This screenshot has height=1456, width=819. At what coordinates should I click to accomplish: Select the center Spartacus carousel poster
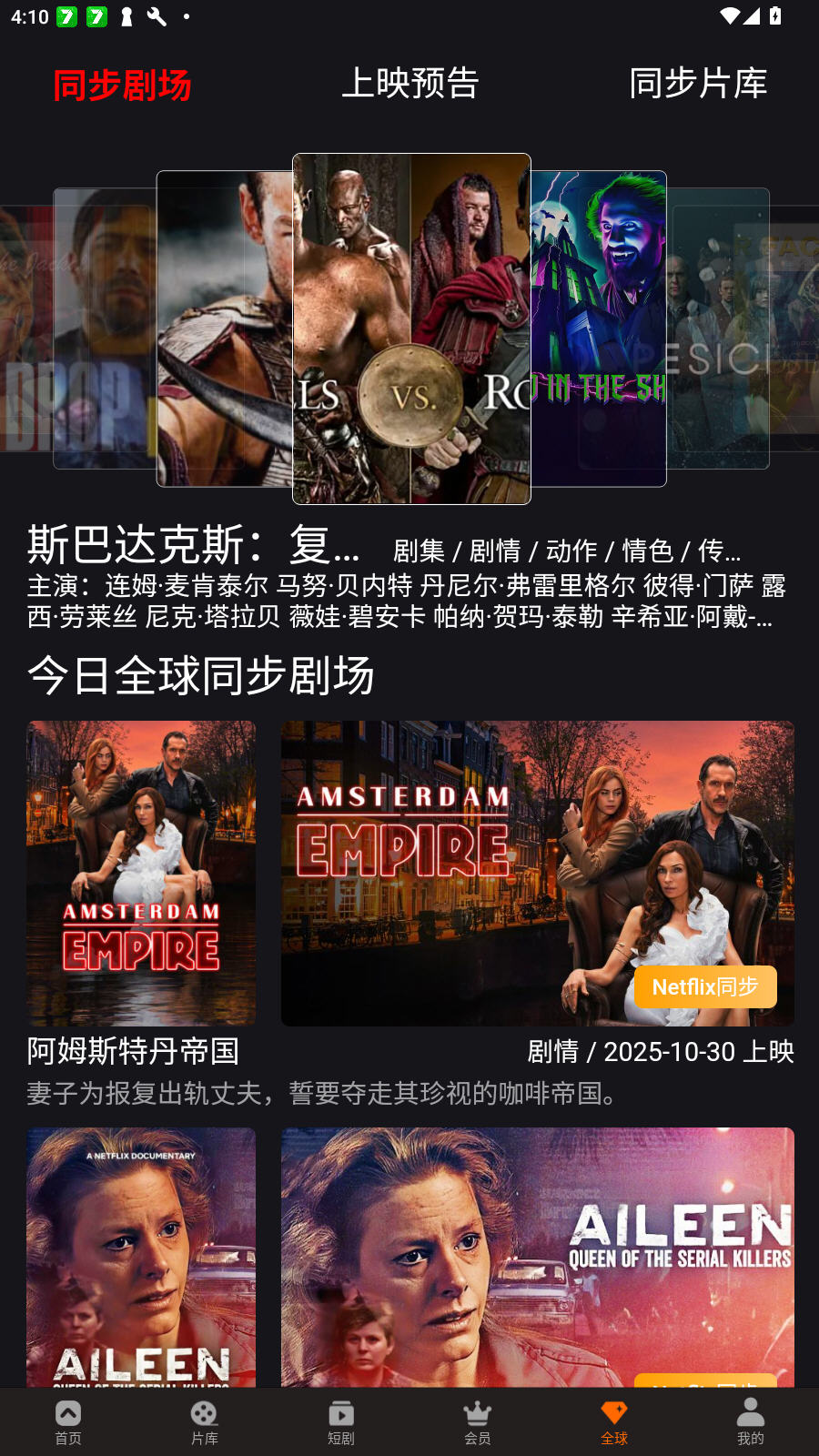click(x=411, y=329)
